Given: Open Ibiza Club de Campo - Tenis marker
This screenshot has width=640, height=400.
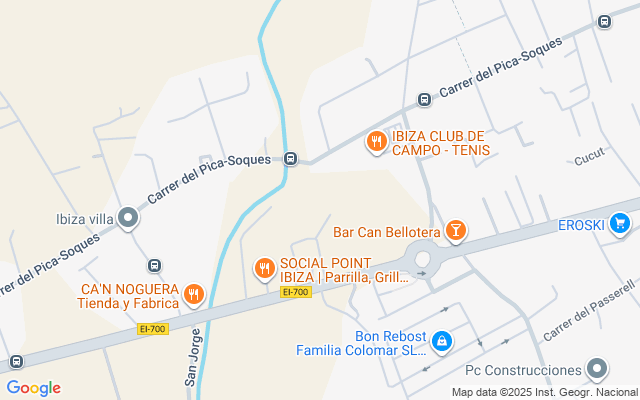Looking at the screenshot, I should click(376, 142).
